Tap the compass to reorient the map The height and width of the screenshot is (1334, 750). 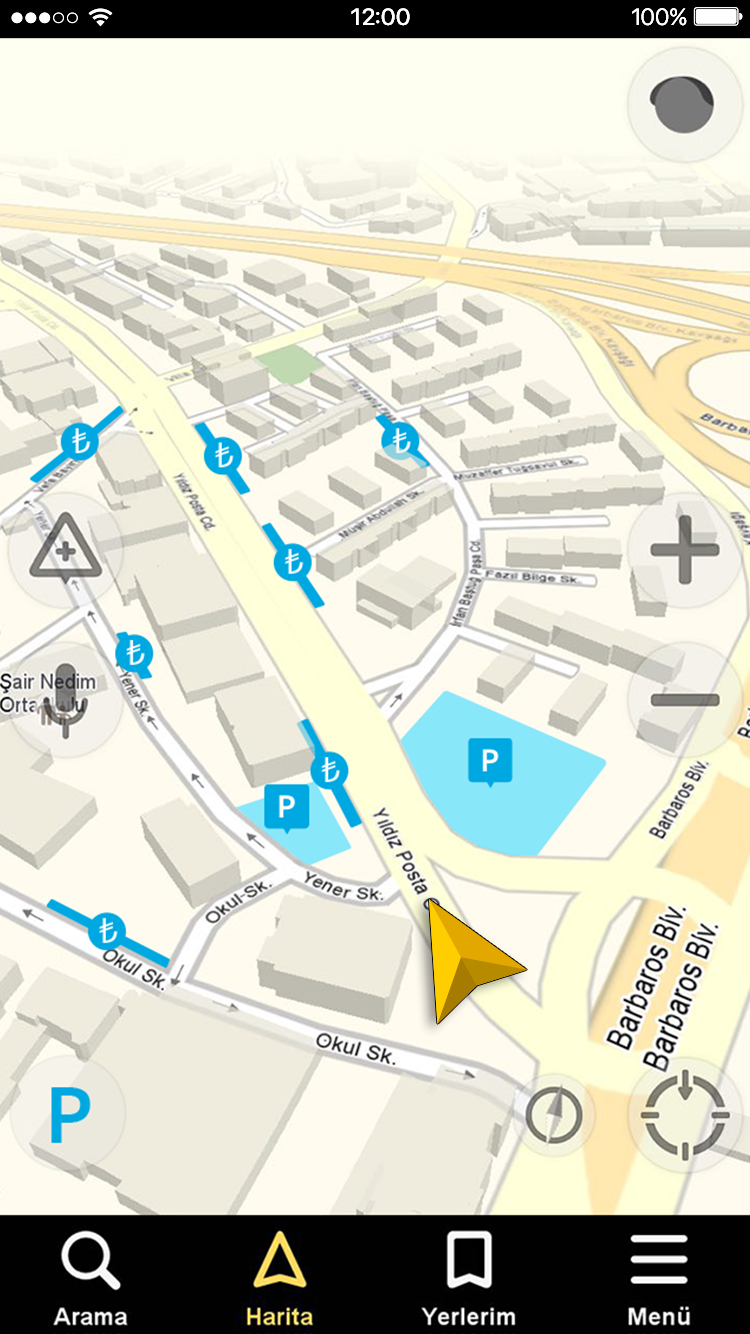[x=554, y=1114]
